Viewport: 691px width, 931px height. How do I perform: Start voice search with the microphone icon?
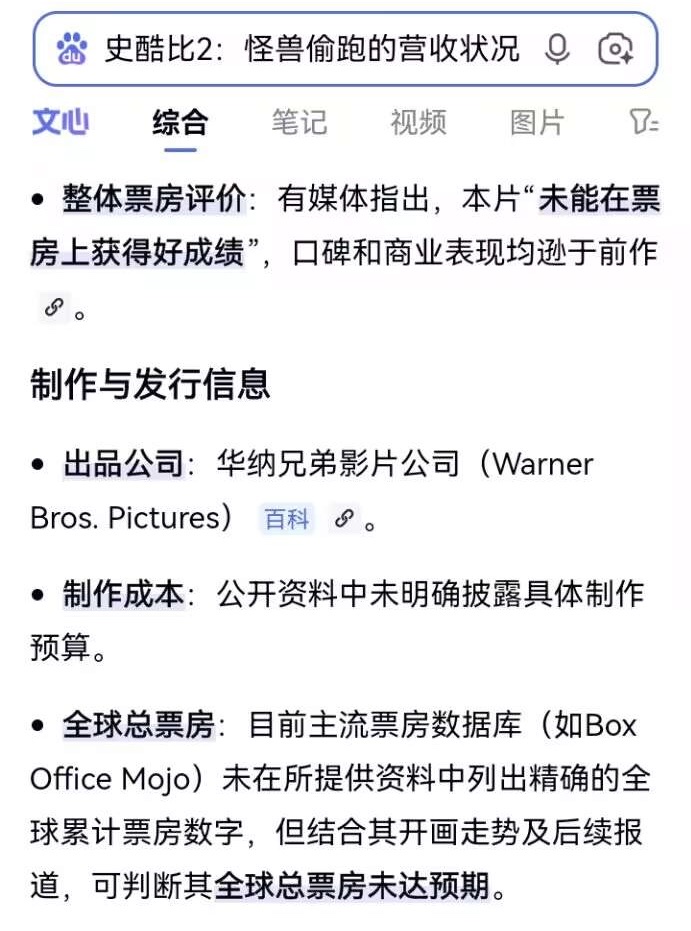[x=557, y=48]
